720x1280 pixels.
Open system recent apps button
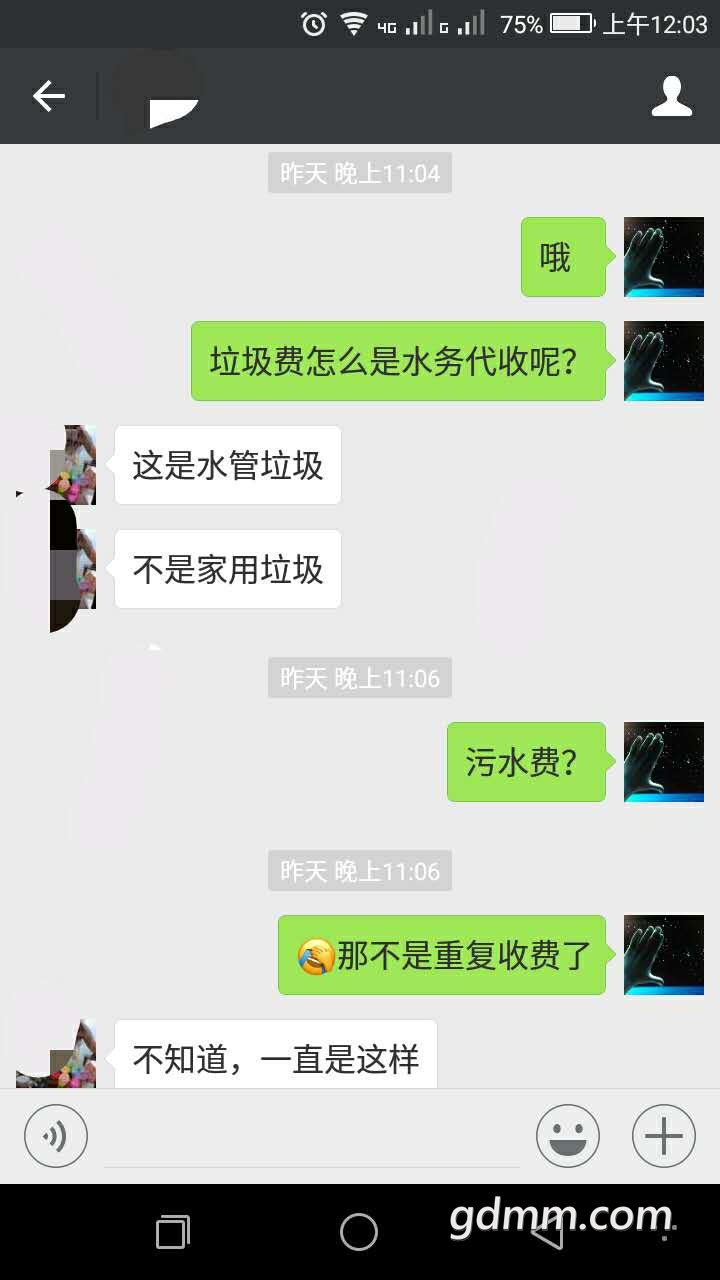(173, 1232)
